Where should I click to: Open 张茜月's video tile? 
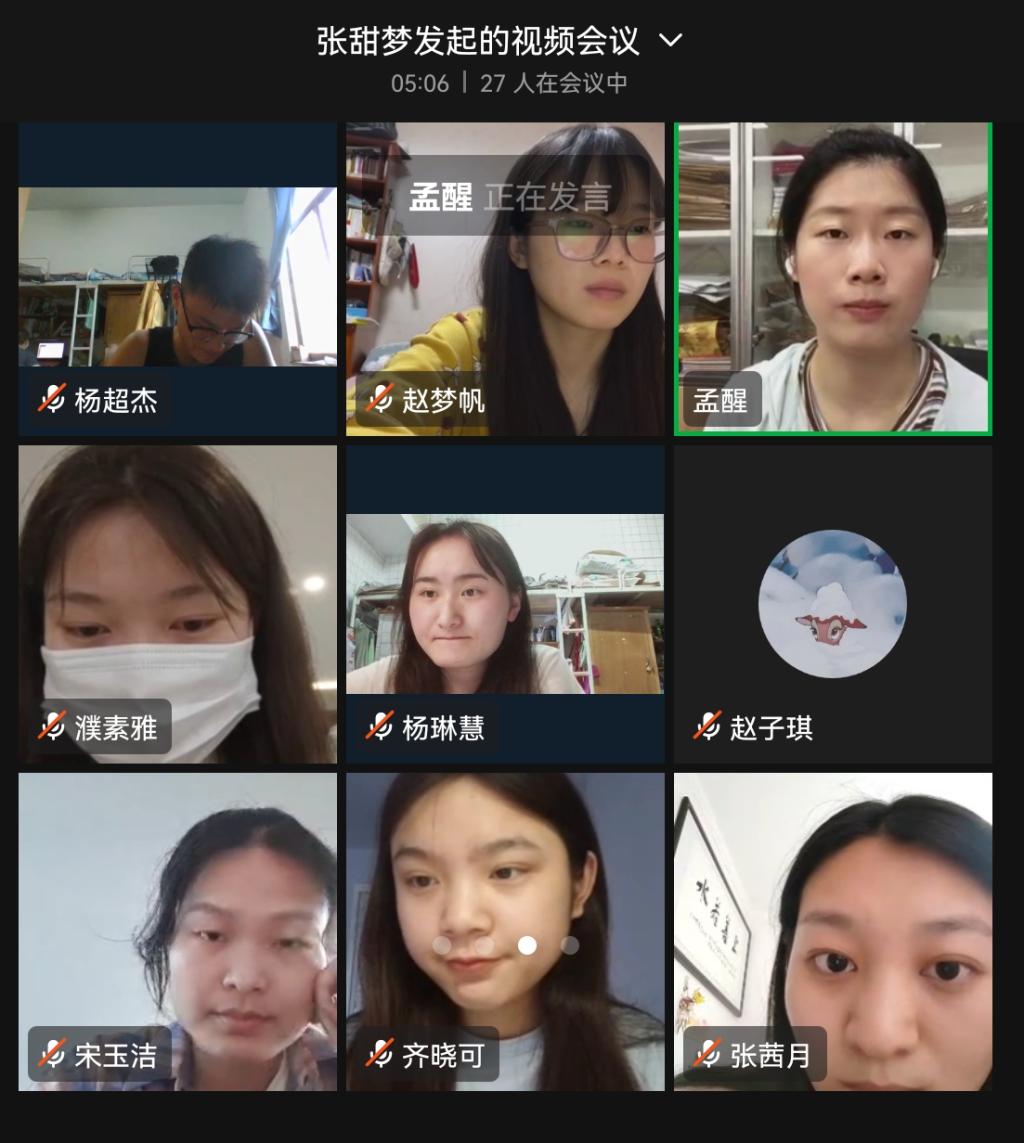(x=832, y=930)
